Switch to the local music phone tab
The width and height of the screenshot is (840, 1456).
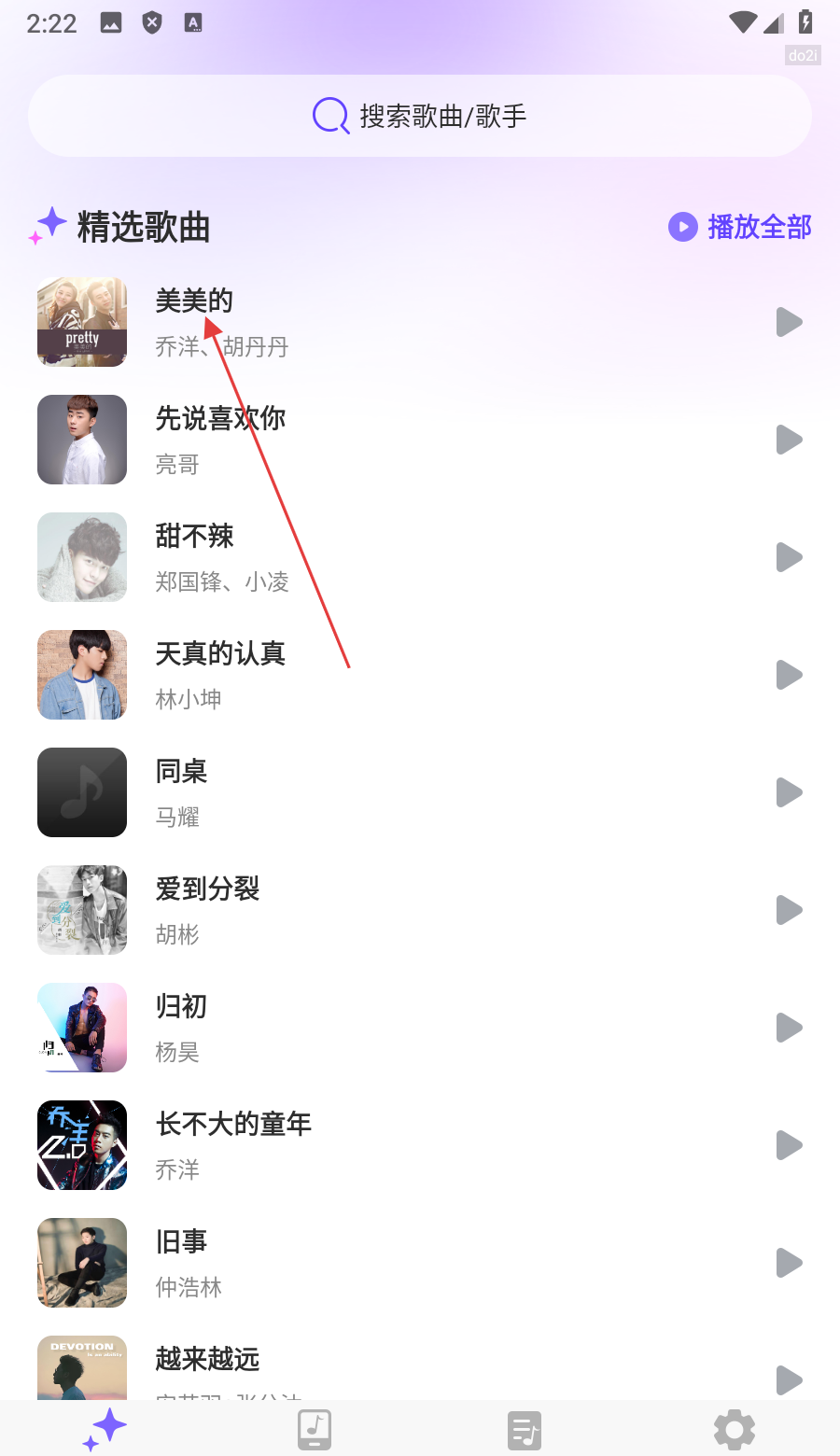tap(315, 1429)
